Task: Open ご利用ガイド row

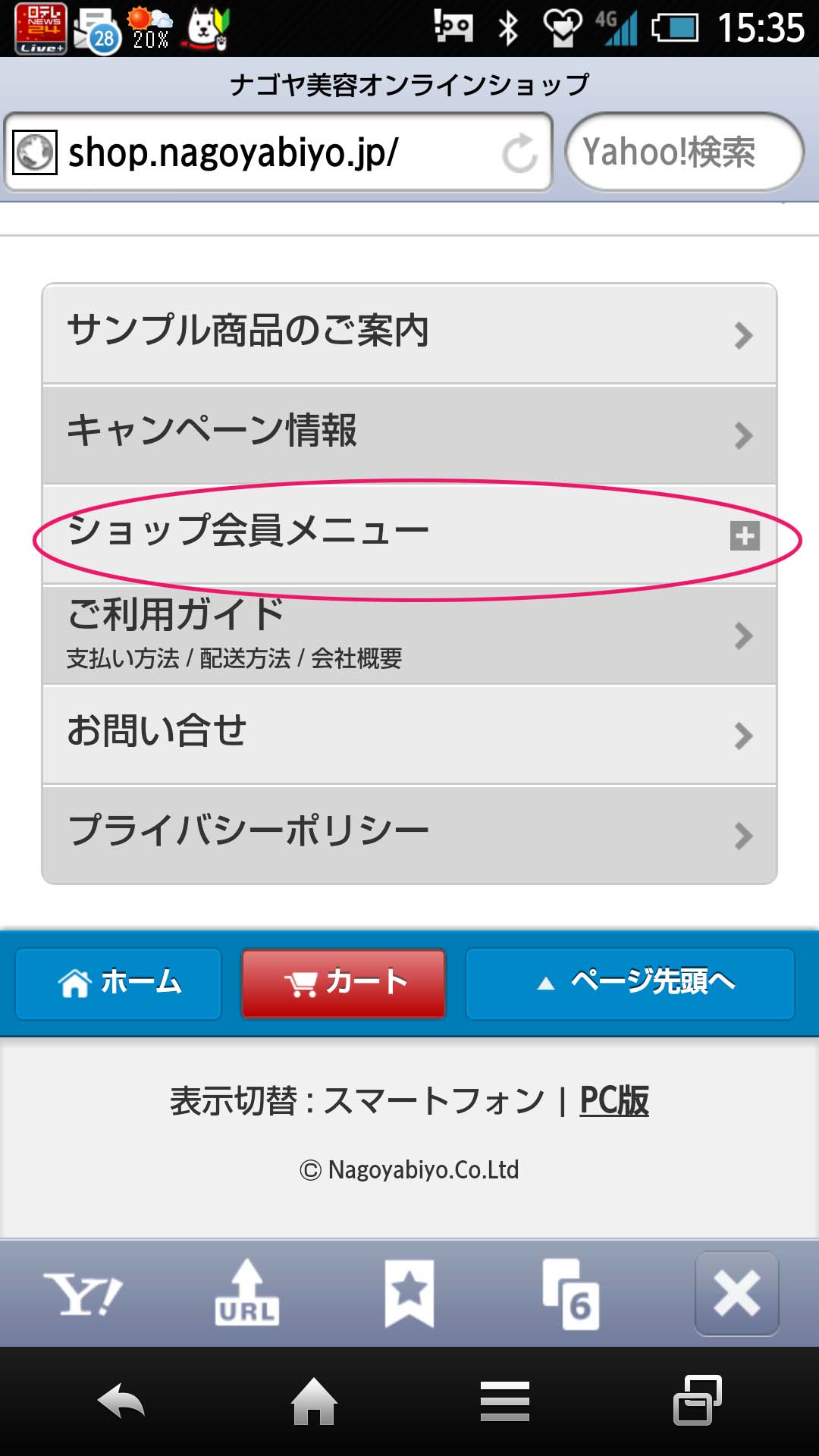Action: click(x=409, y=635)
